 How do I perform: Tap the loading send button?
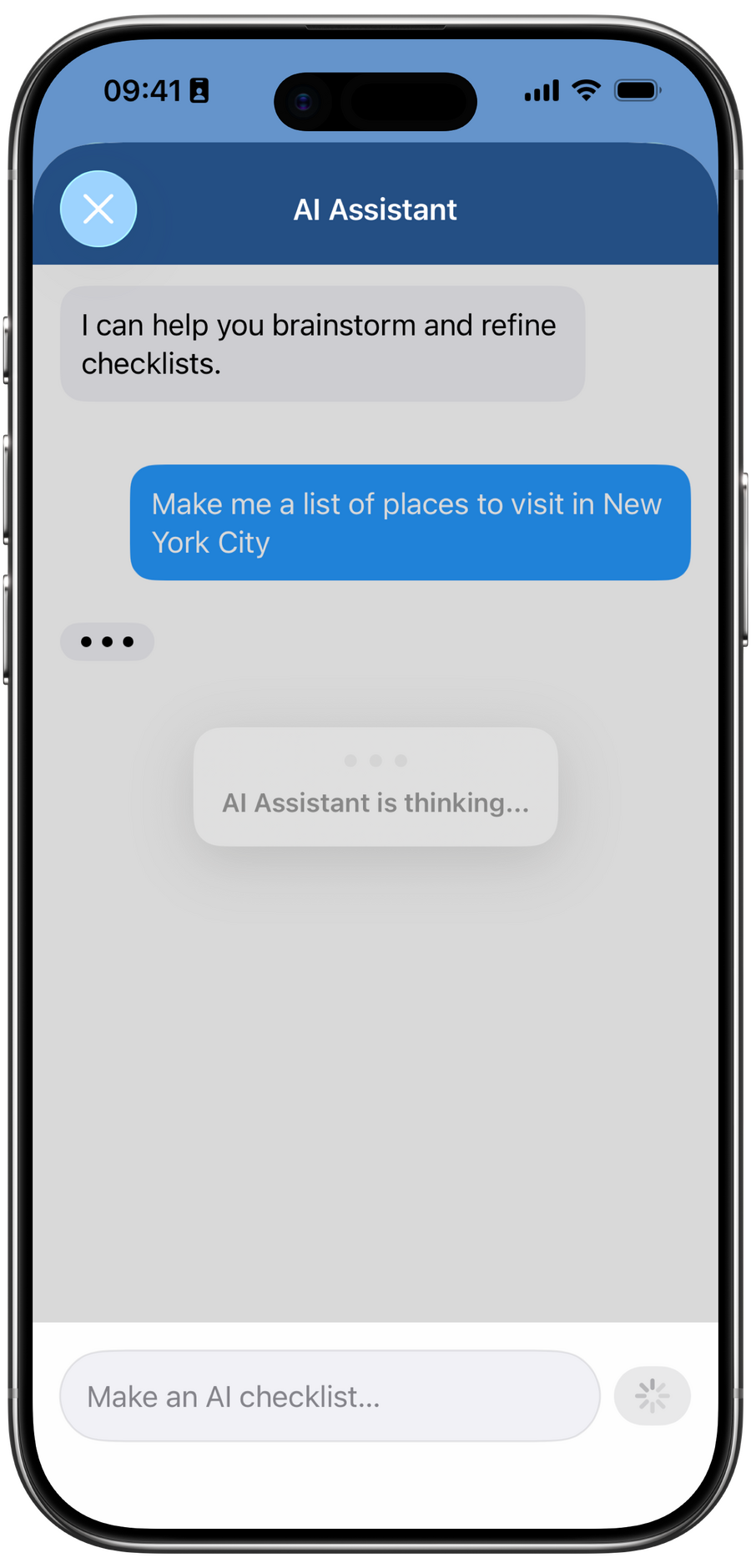tap(652, 1396)
